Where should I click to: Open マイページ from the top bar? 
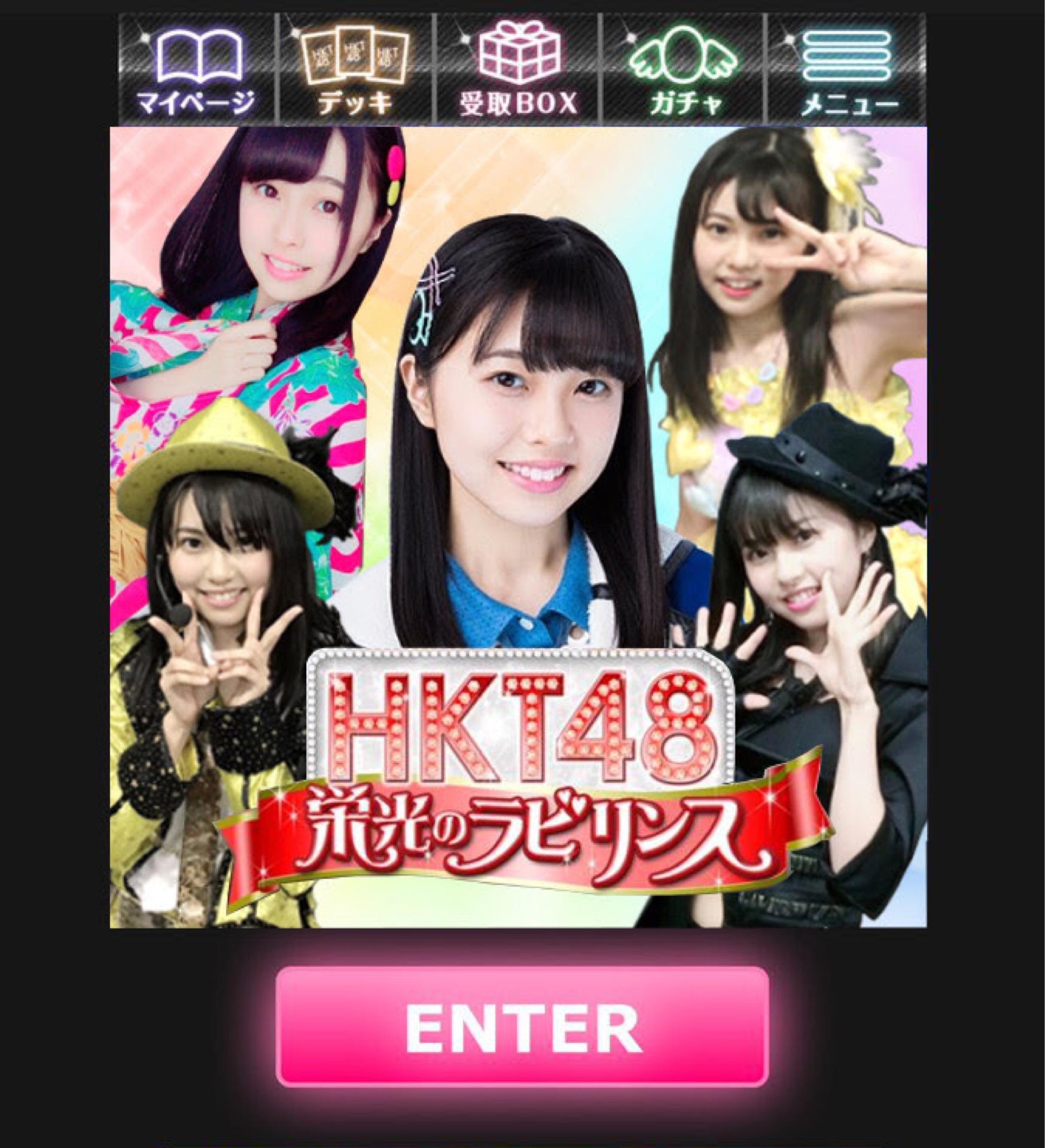click(197, 69)
